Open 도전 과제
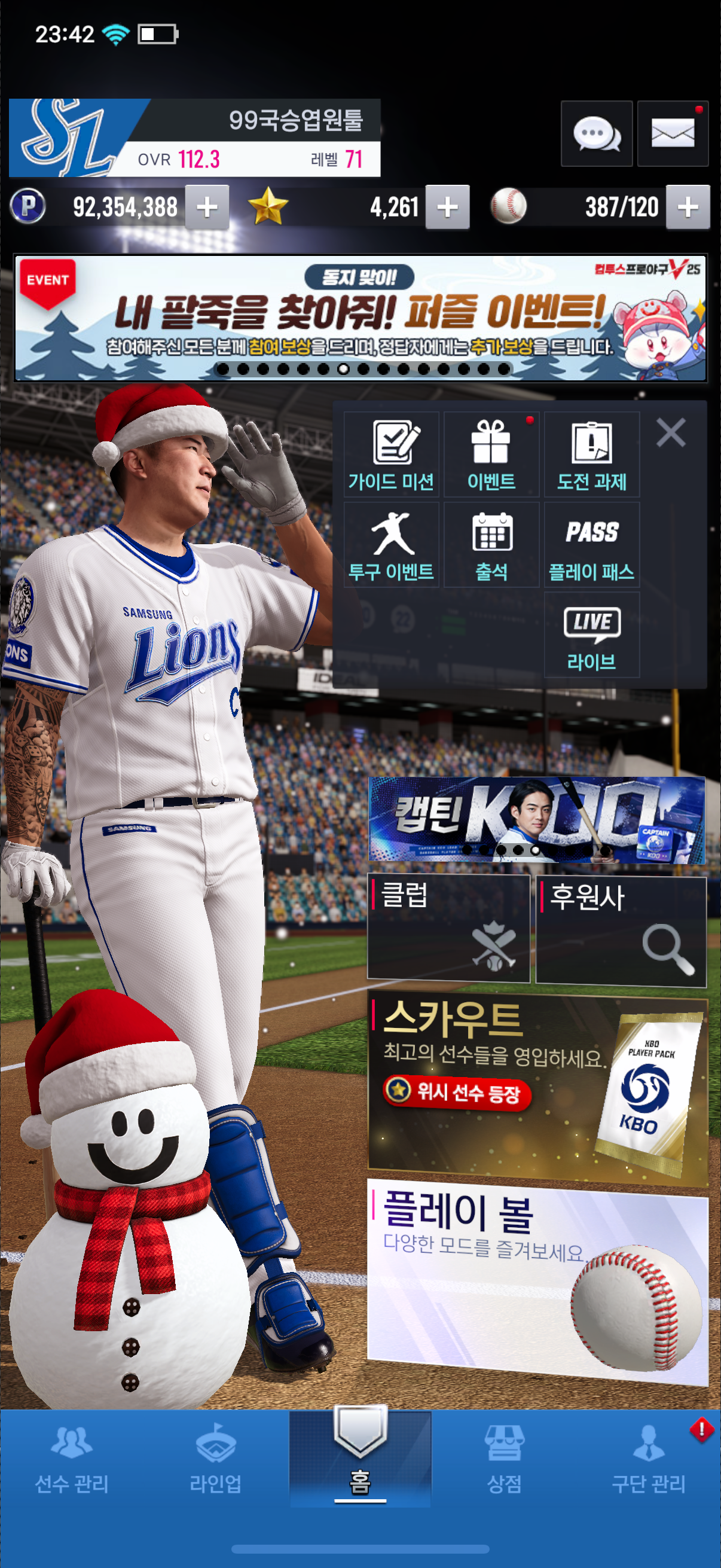 (591, 454)
